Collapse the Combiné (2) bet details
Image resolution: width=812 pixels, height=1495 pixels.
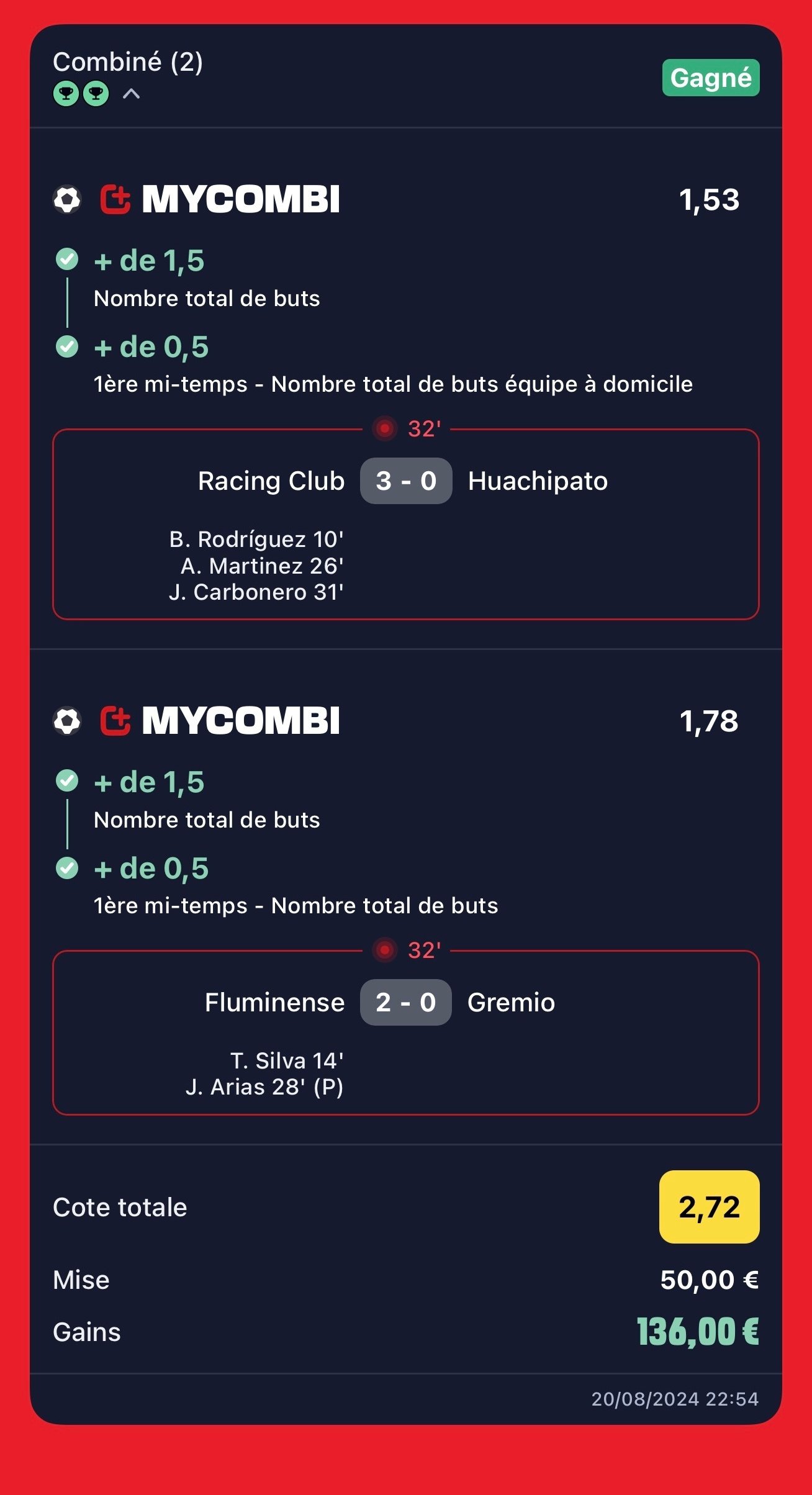[x=131, y=94]
